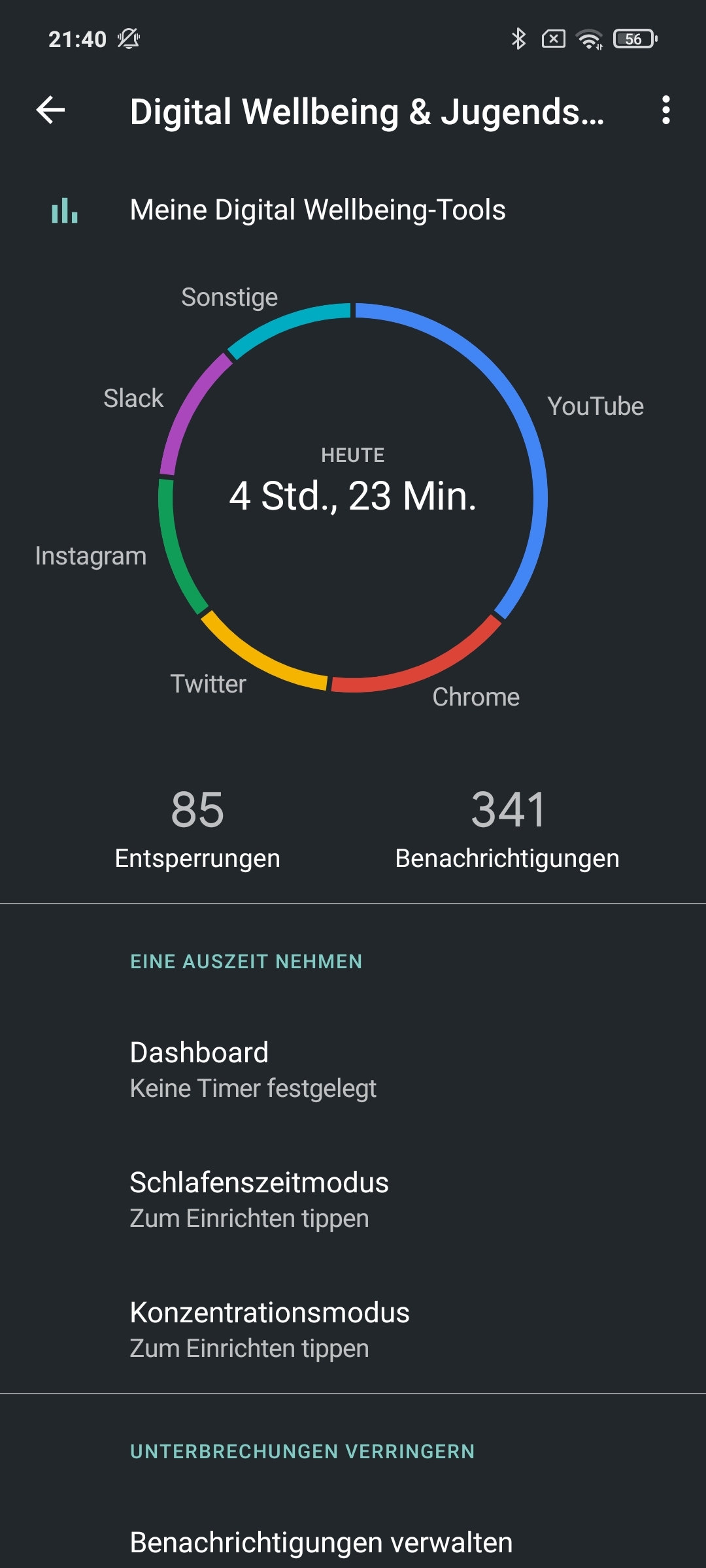Set up Konzentrationsmodus
This screenshot has width=706, height=1568.
pyautogui.click(x=353, y=1330)
